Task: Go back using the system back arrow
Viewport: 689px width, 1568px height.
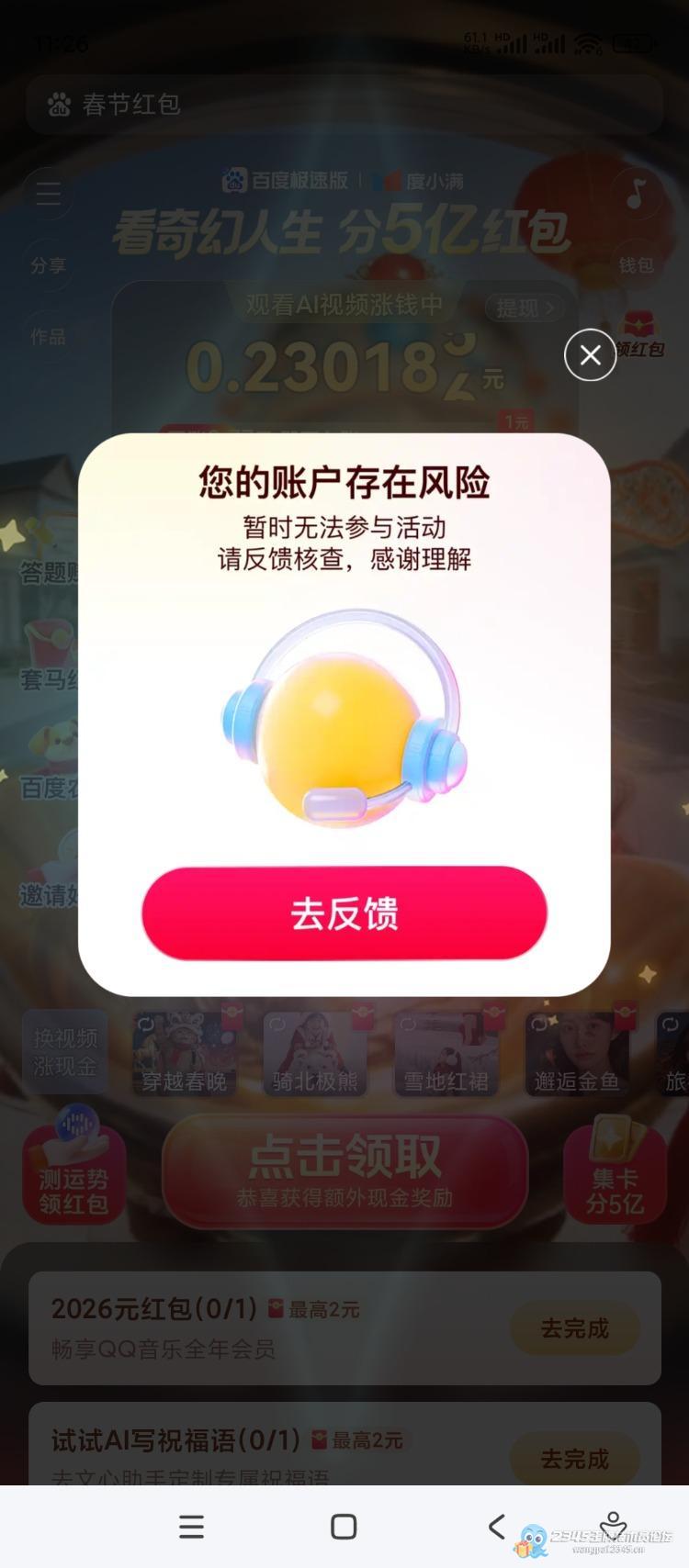Action: 496,1527
